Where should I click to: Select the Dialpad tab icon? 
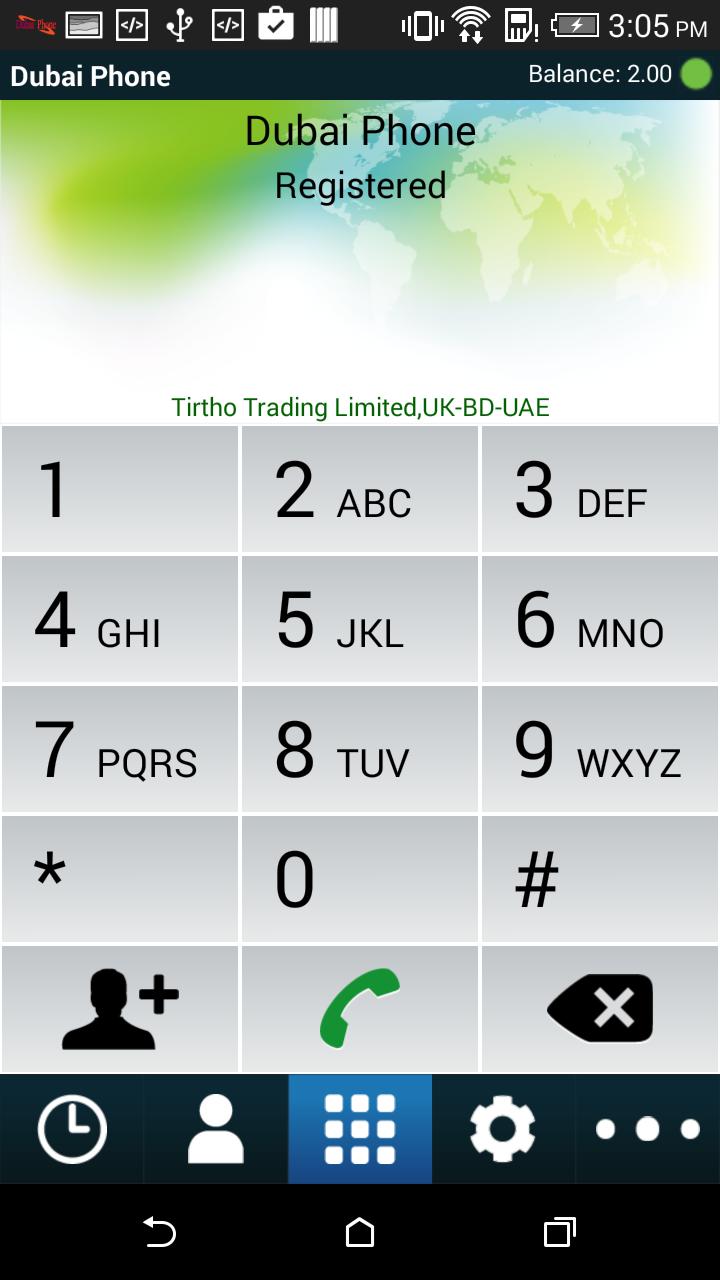click(x=359, y=1129)
